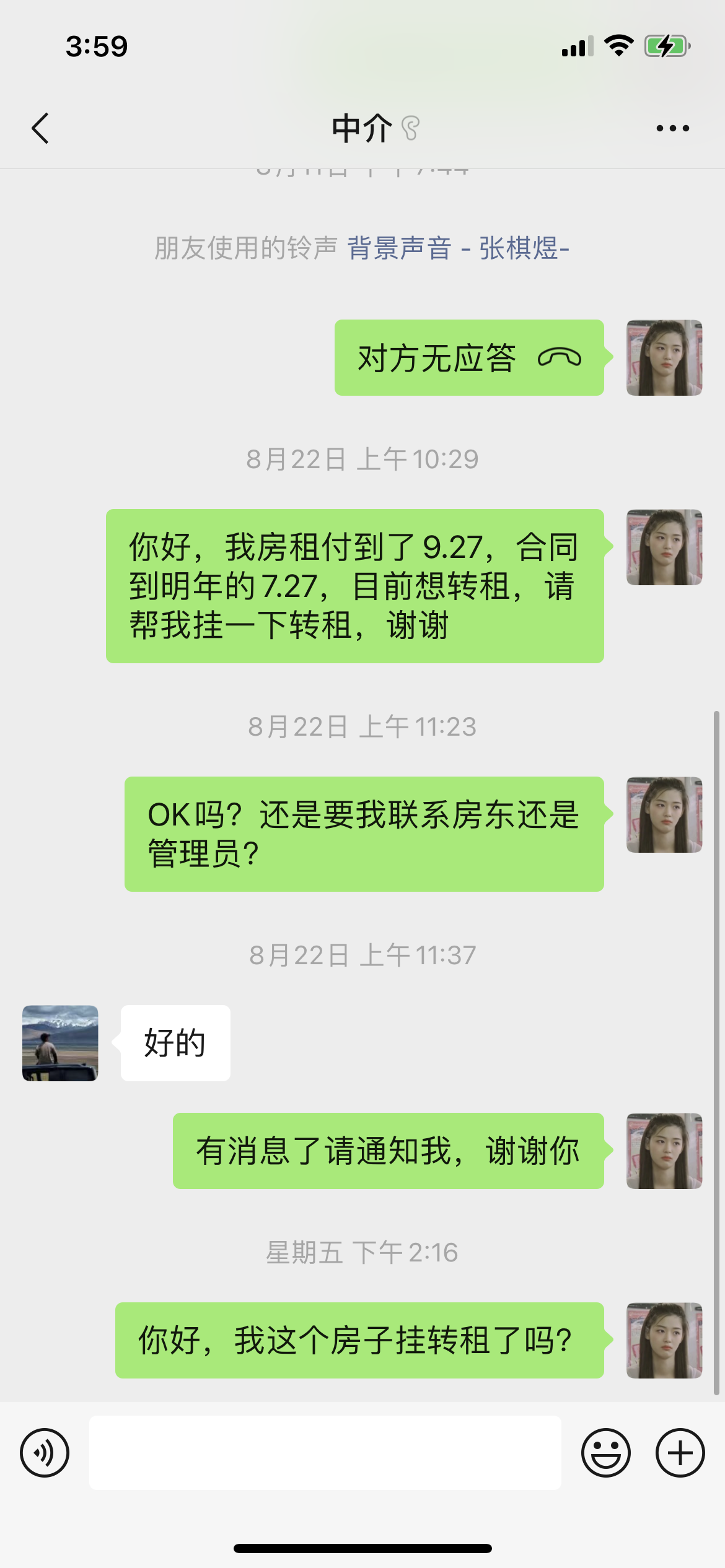Go back to the chat list
This screenshot has height=1568, width=725.
pyautogui.click(x=41, y=129)
